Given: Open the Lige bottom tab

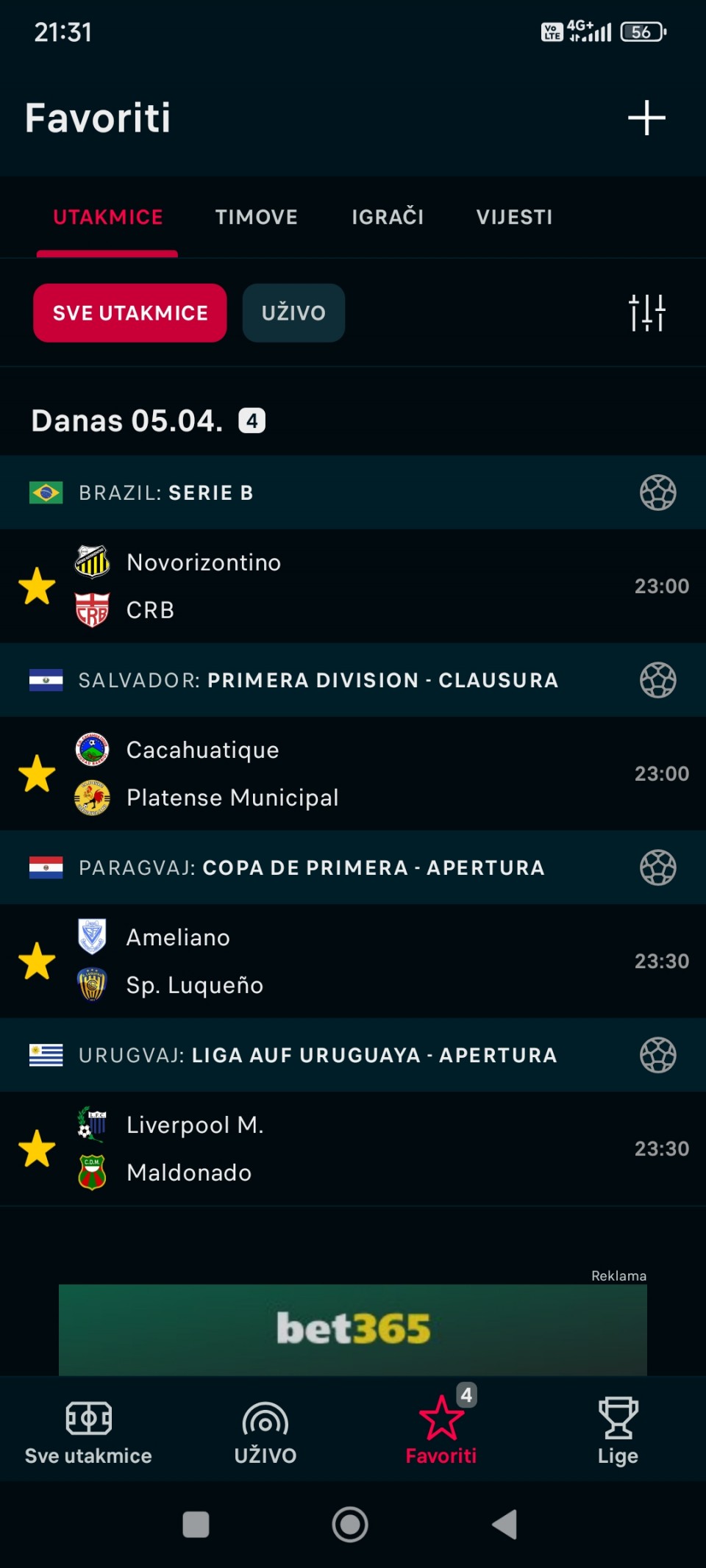Looking at the screenshot, I should [618, 1431].
